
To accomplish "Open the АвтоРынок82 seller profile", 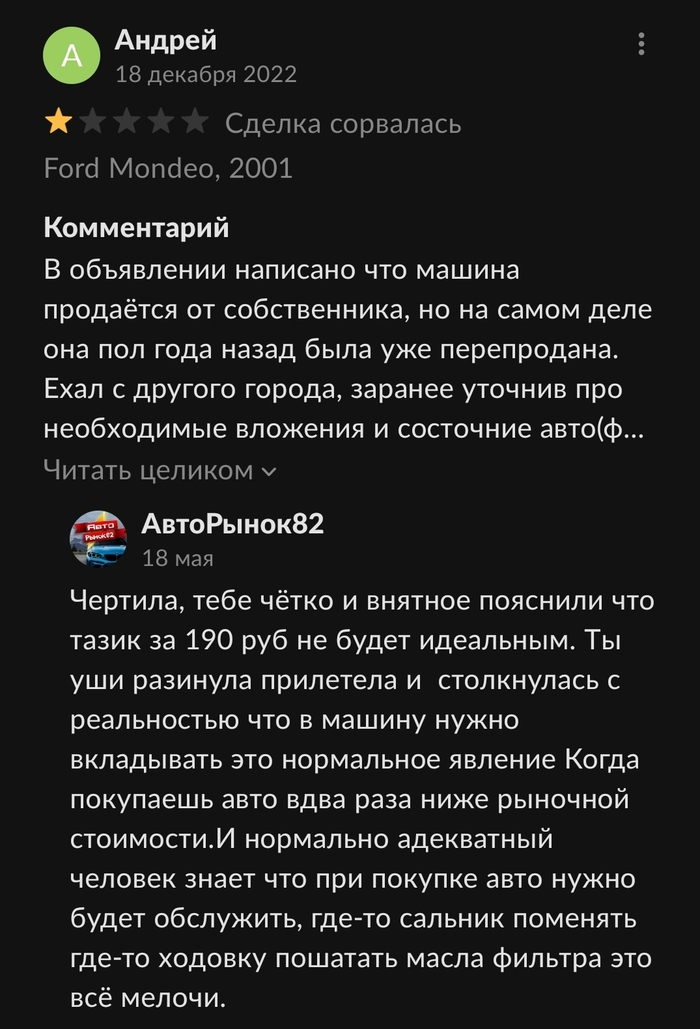I will [232, 524].
